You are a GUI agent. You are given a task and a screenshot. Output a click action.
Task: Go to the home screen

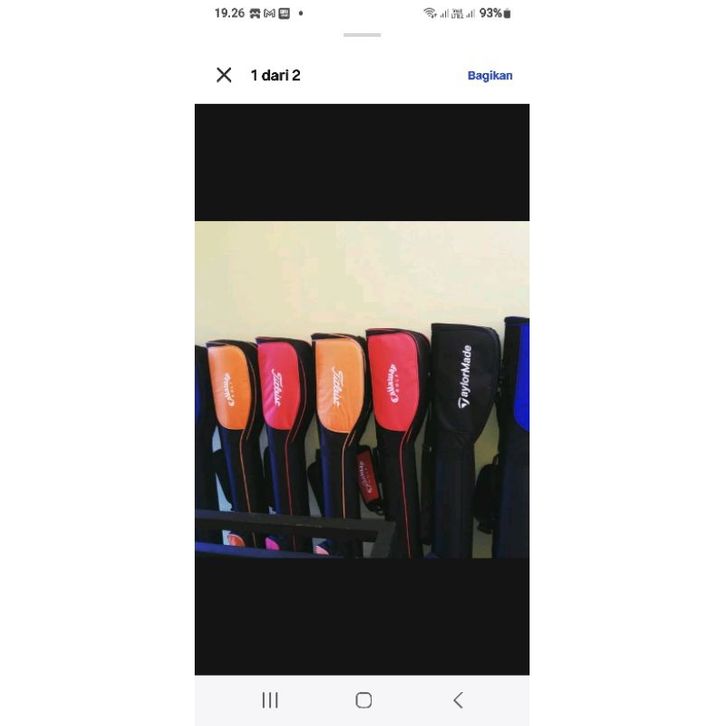(363, 700)
